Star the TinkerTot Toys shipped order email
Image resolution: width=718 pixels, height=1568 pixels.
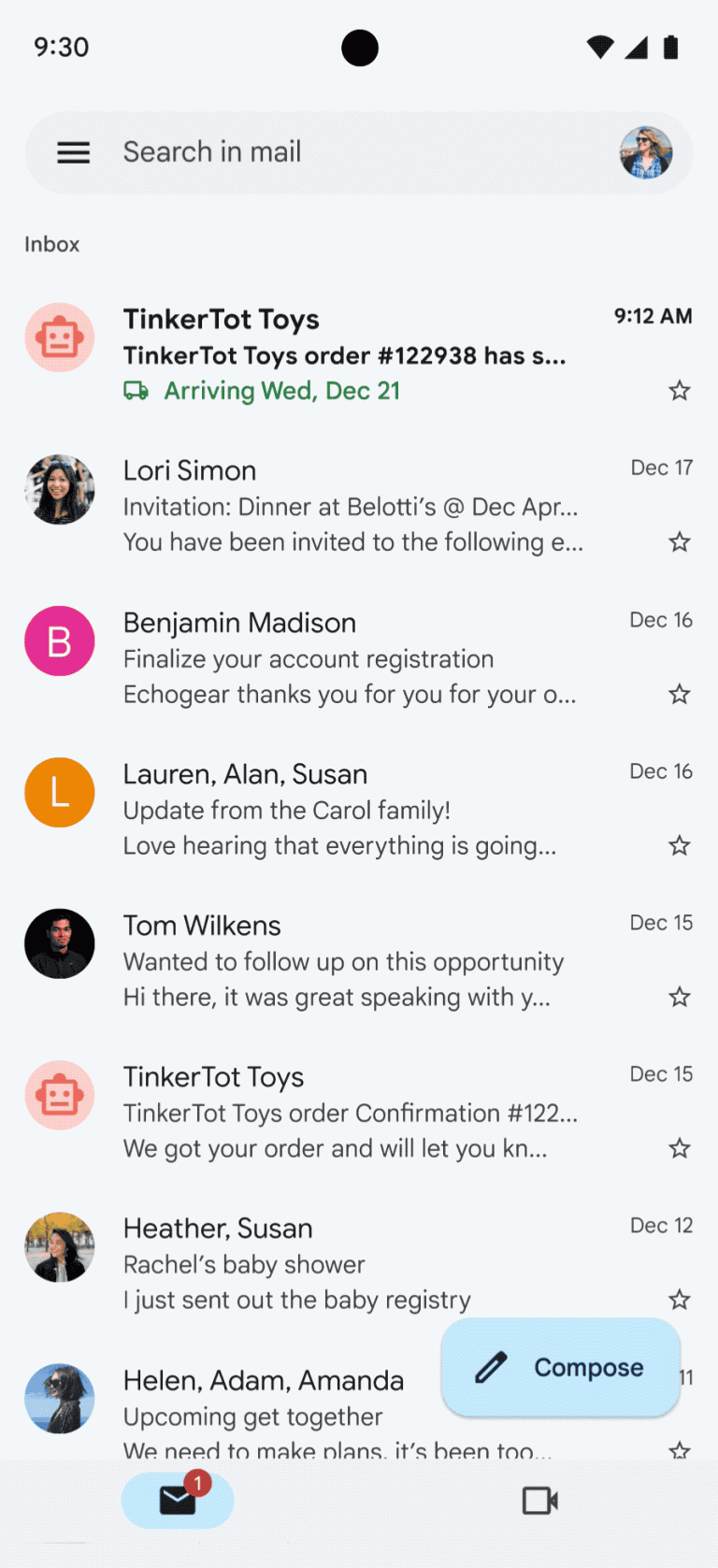tap(680, 391)
